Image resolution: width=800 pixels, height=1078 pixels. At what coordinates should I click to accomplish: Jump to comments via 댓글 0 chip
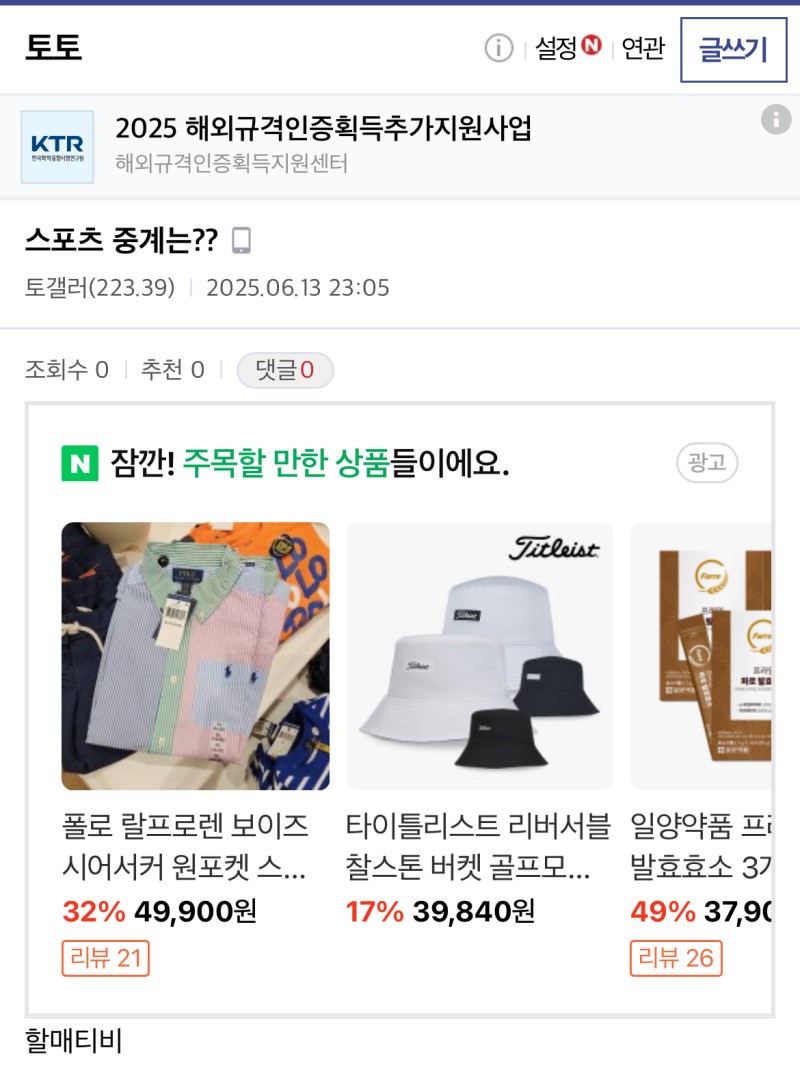[285, 370]
